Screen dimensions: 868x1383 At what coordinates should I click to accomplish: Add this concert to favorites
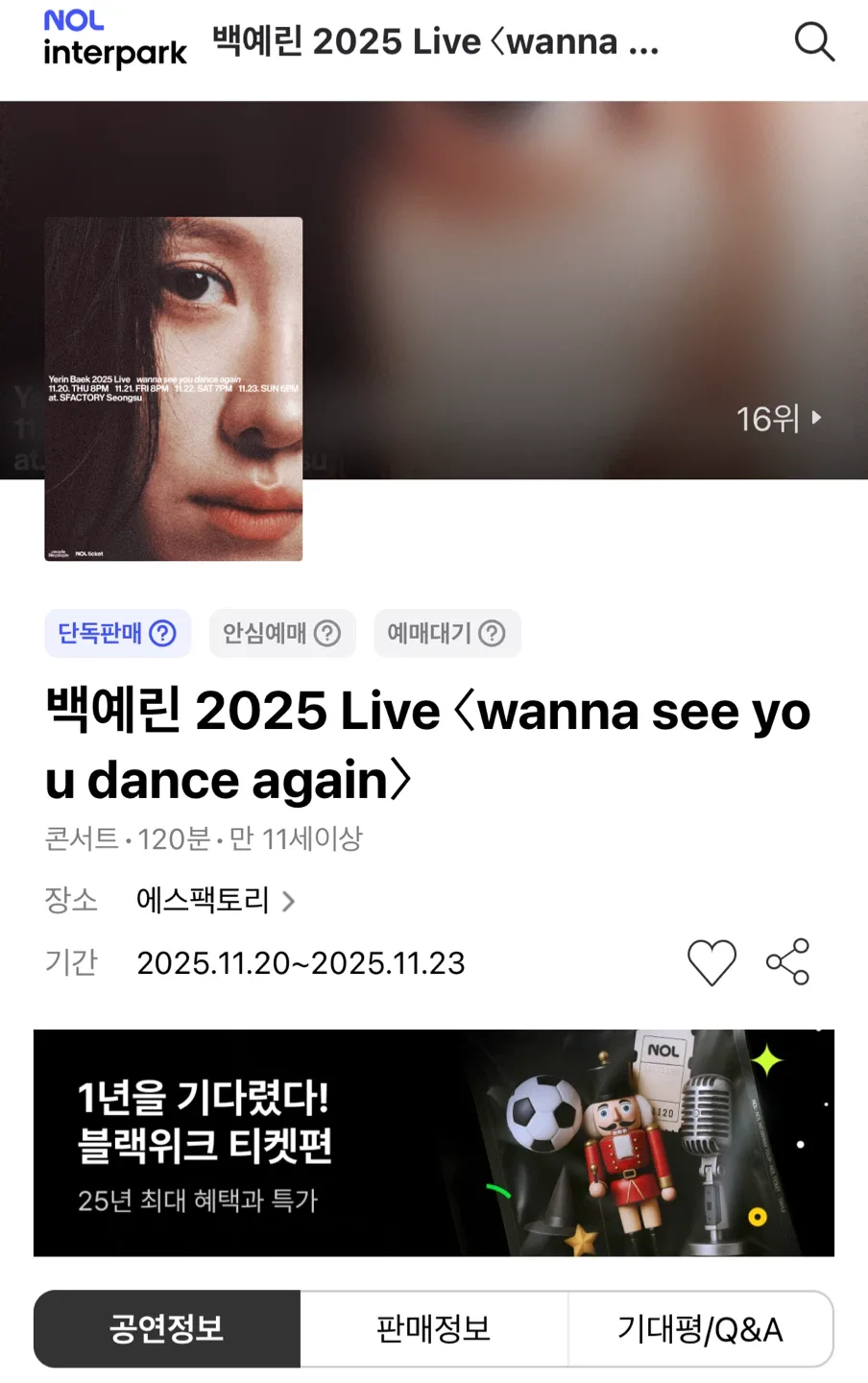pyautogui.click(x=711, y=962)
